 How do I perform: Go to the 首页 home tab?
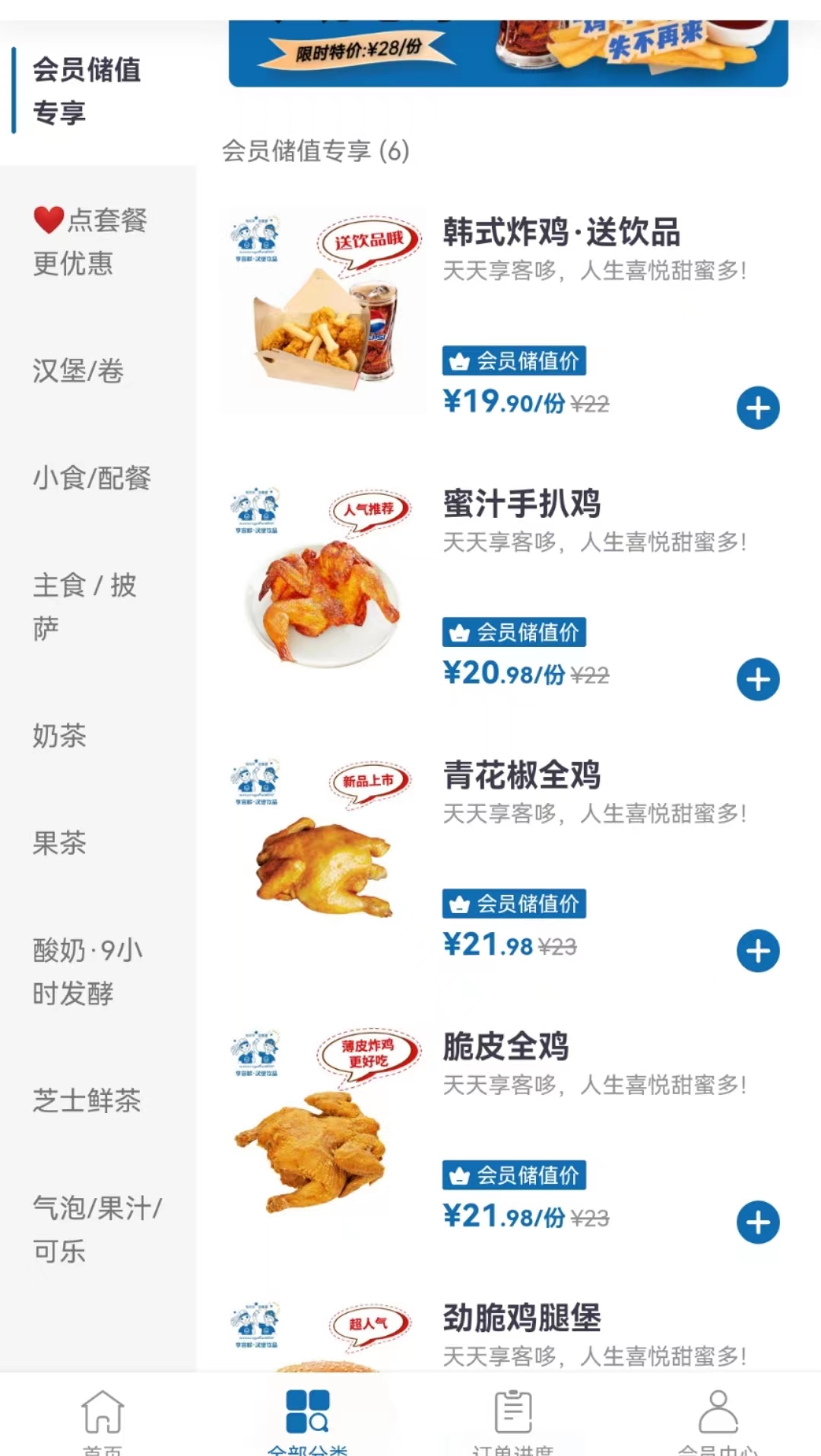[103, 1420]
